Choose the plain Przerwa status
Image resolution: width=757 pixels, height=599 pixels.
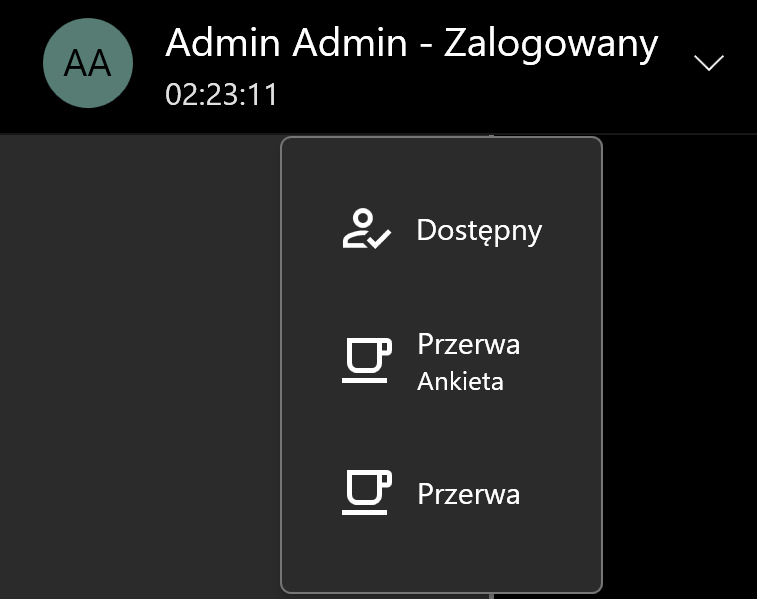(441, 494)
